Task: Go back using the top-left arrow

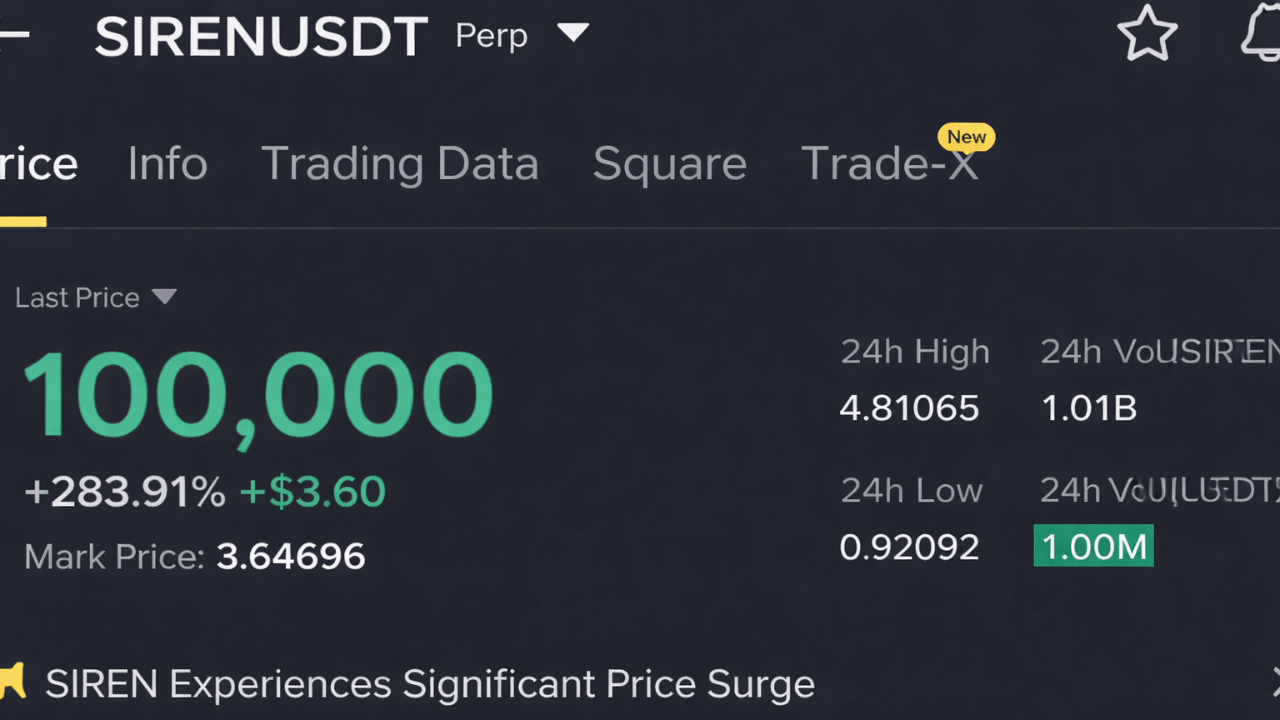Action: (12, 36)
